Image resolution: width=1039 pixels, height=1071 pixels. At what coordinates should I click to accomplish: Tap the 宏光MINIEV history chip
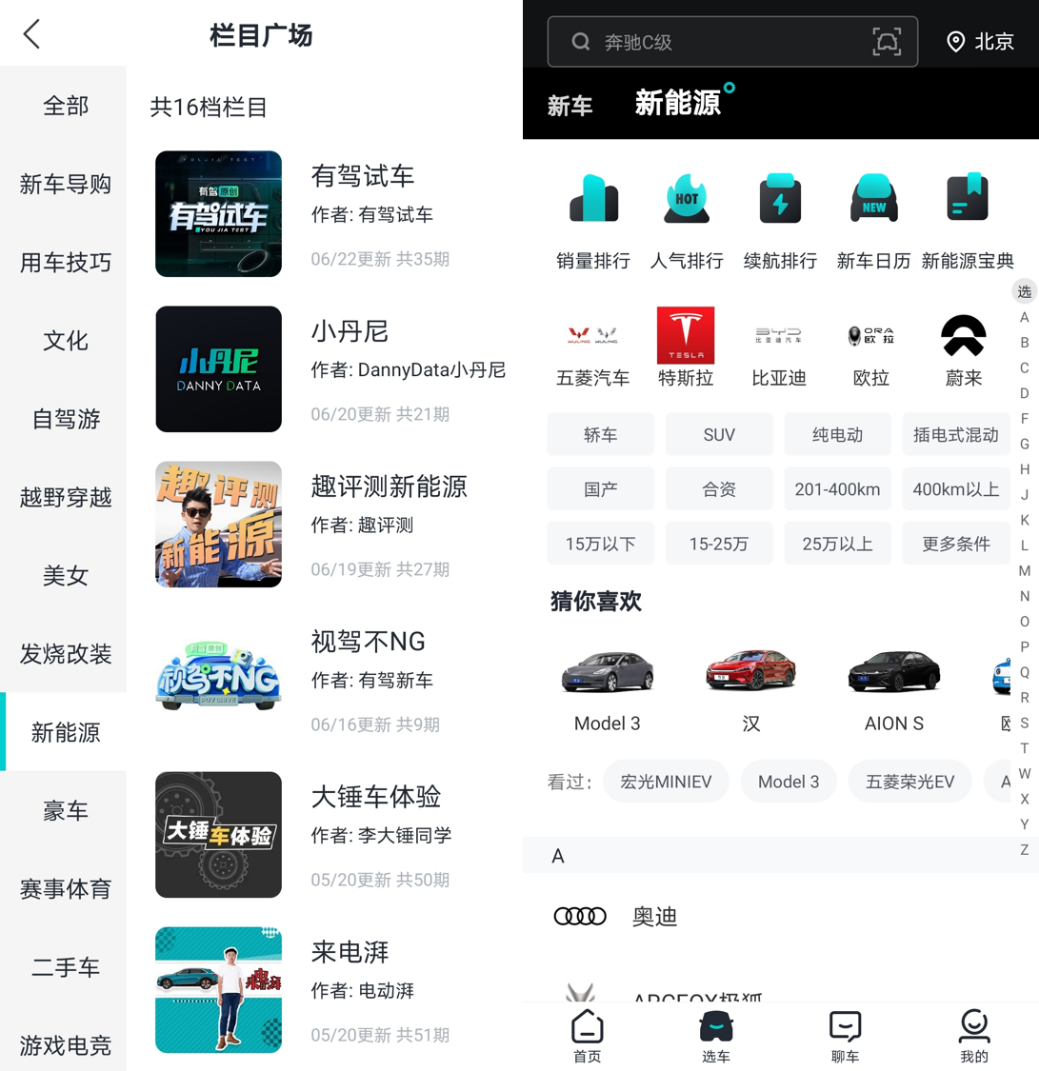pyautogui.click(x=665, y=781)
